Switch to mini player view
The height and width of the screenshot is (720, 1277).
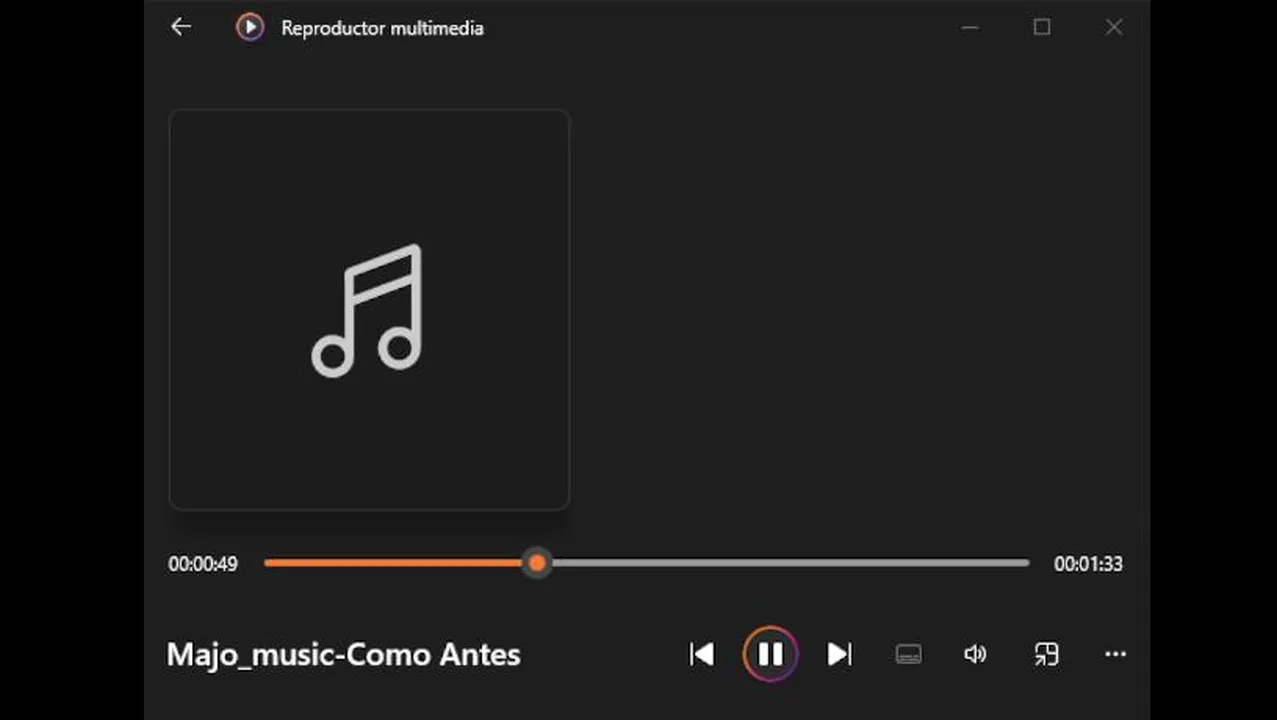[1046, 654]
